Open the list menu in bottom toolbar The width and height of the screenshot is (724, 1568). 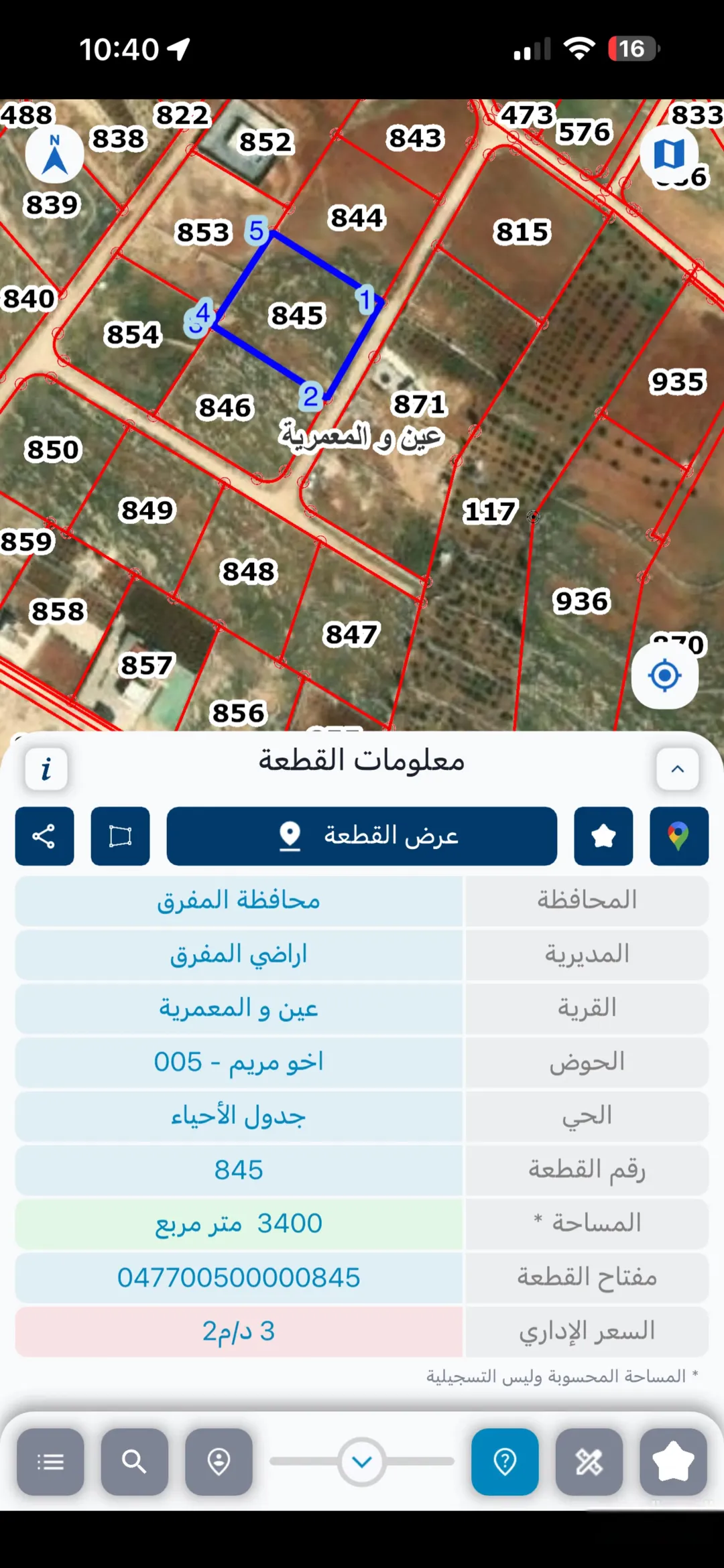50,1462
